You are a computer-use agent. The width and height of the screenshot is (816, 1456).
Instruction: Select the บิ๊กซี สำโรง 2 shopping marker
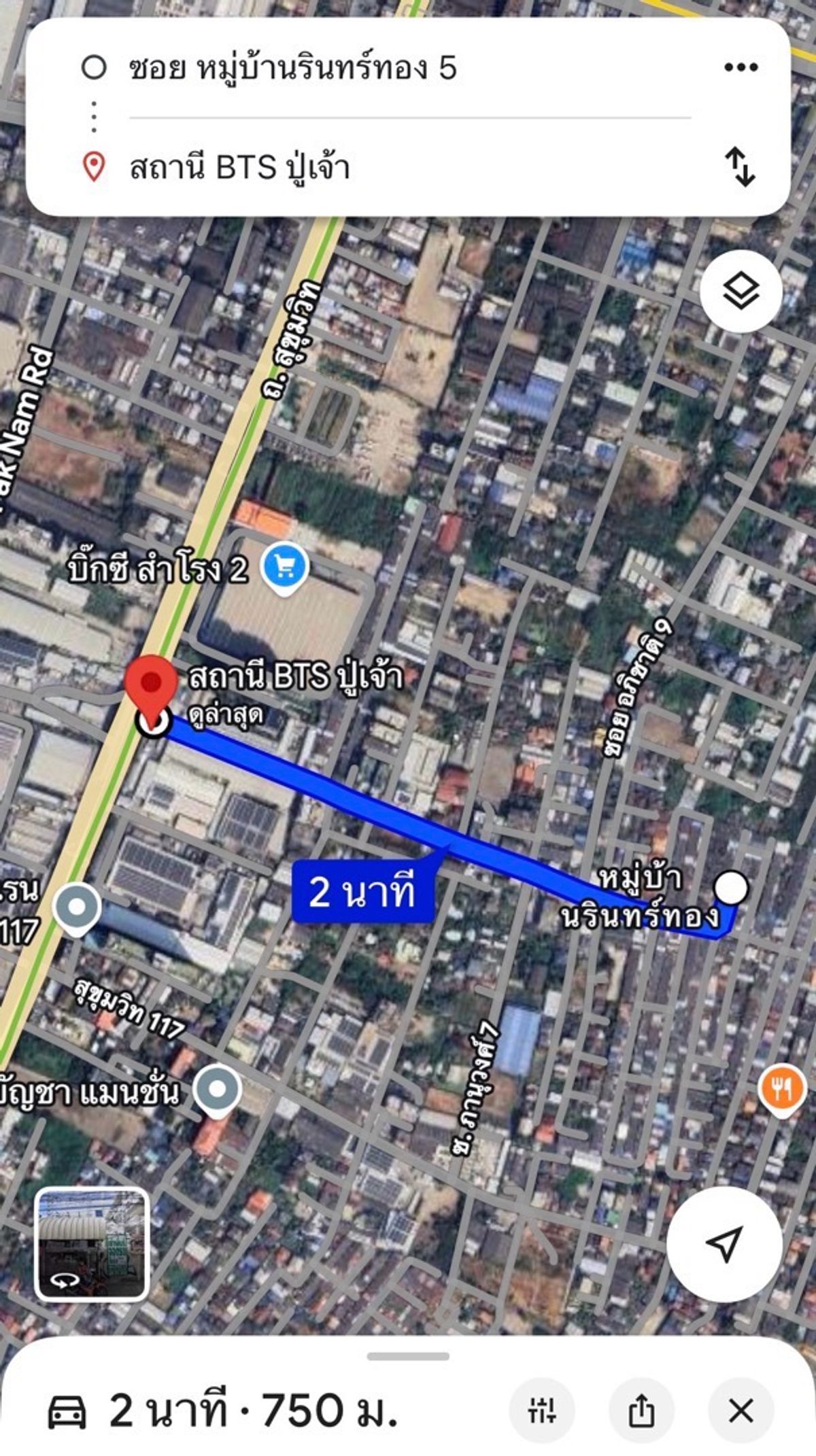[x=285, y=568]
